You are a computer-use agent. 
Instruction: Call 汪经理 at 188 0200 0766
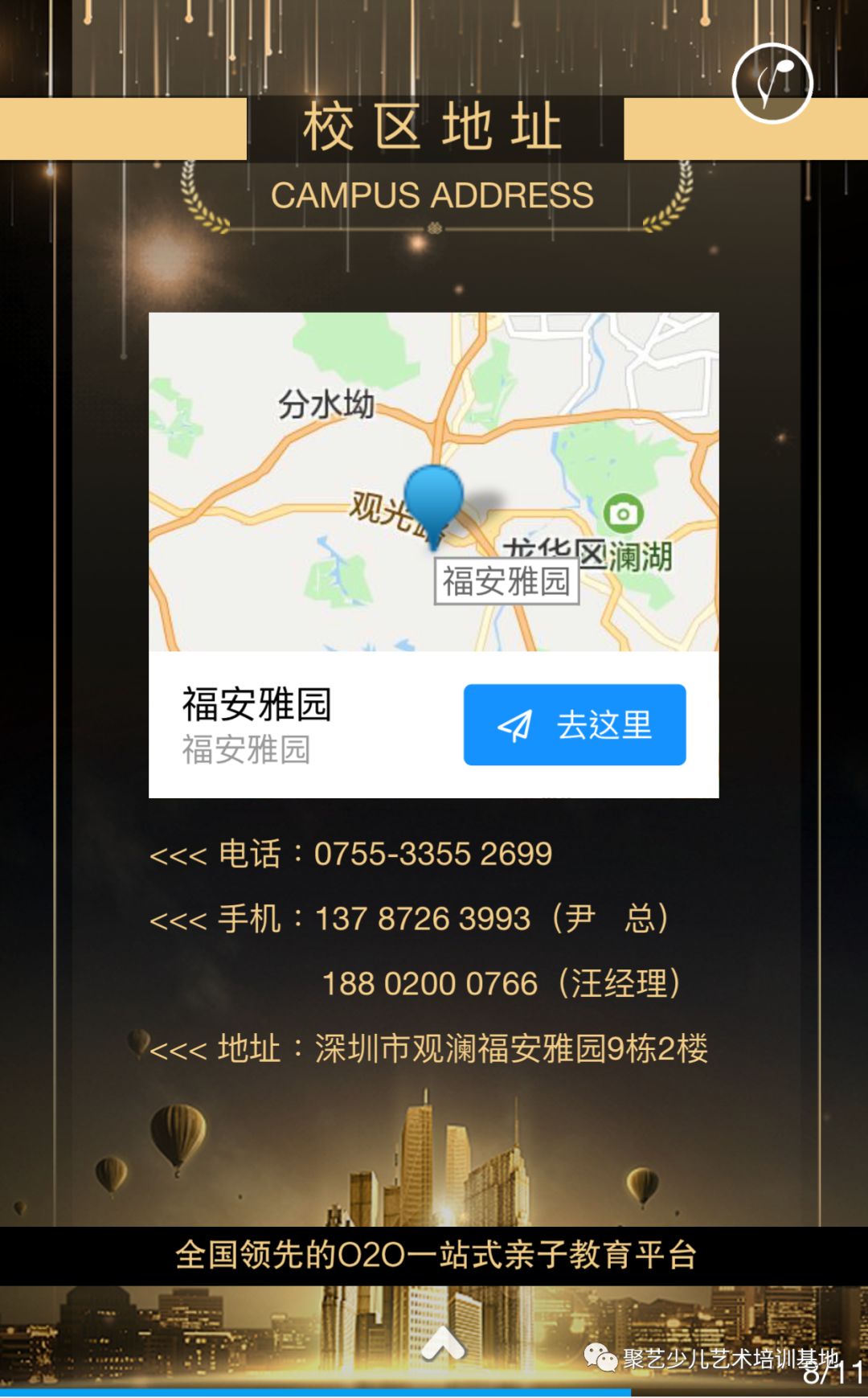(428, 983)
